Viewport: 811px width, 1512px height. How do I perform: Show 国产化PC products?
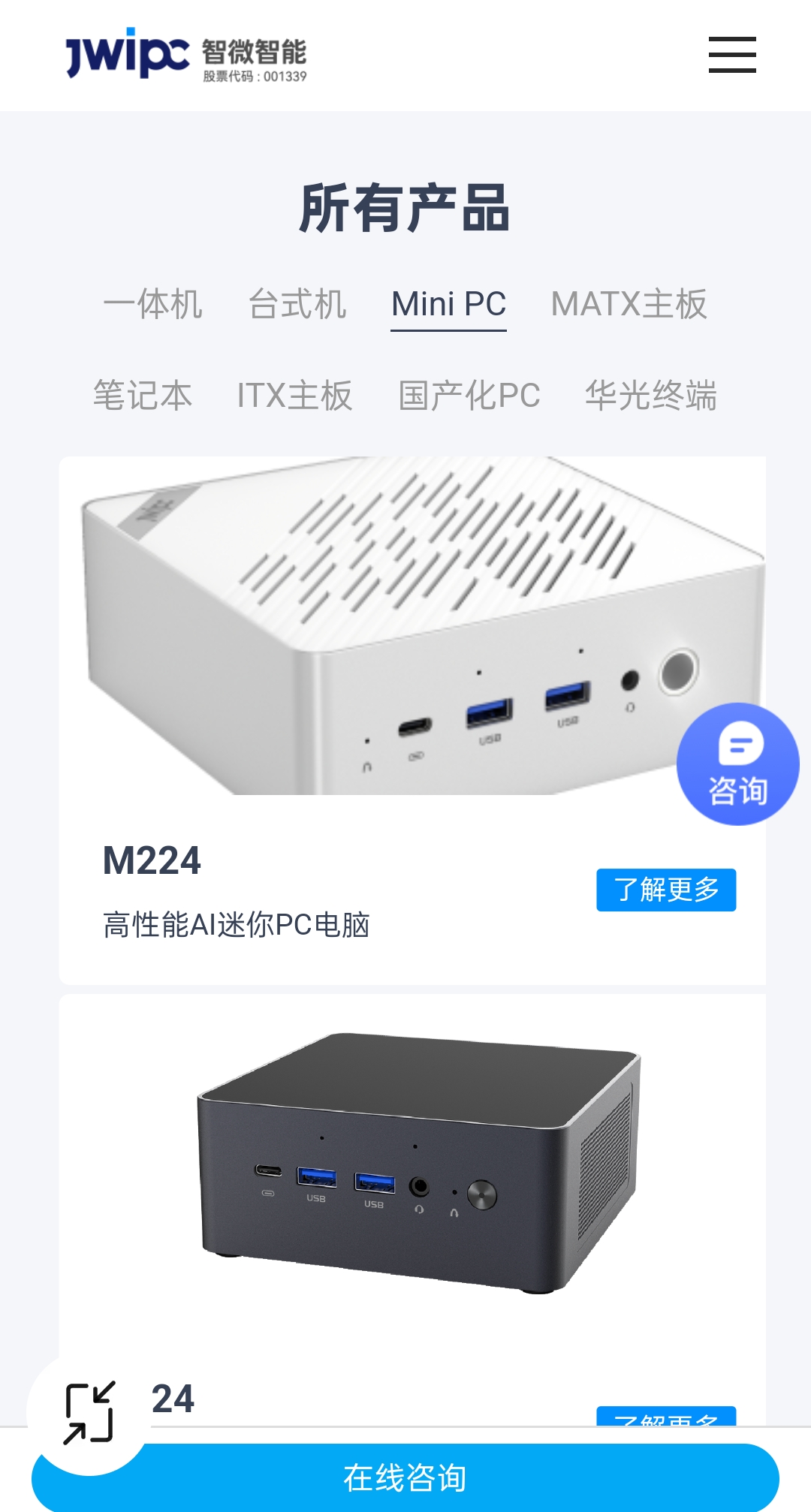click(469, 396)
